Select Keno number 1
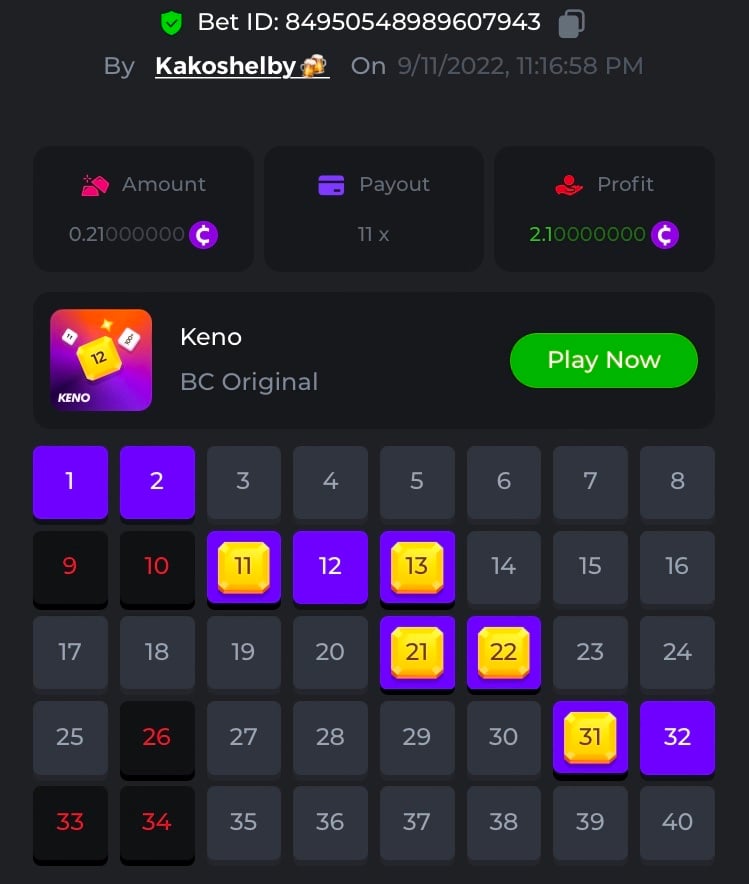Viewport: 749px width, 884px height. point(70,481)
